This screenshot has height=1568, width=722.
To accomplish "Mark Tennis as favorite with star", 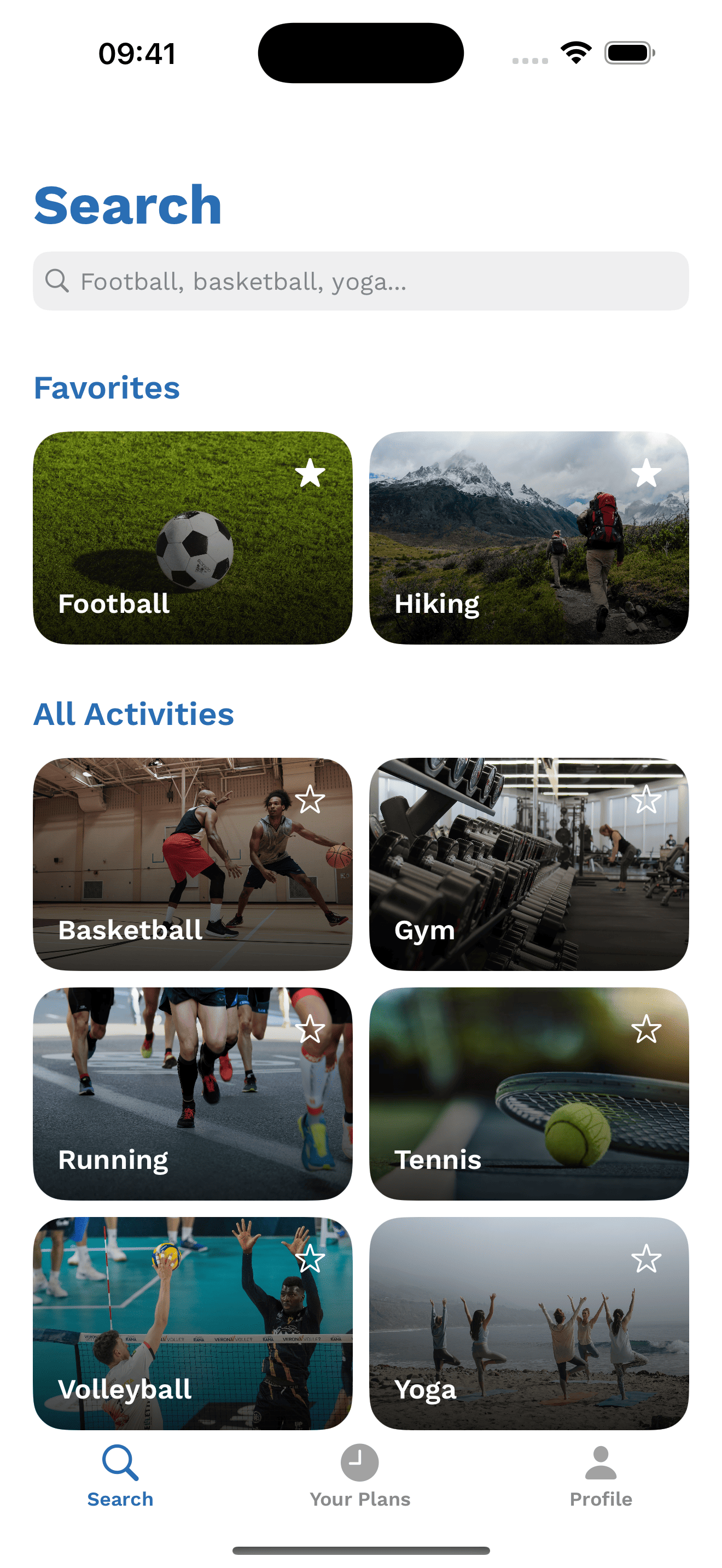I will [x=646, y=1029].
